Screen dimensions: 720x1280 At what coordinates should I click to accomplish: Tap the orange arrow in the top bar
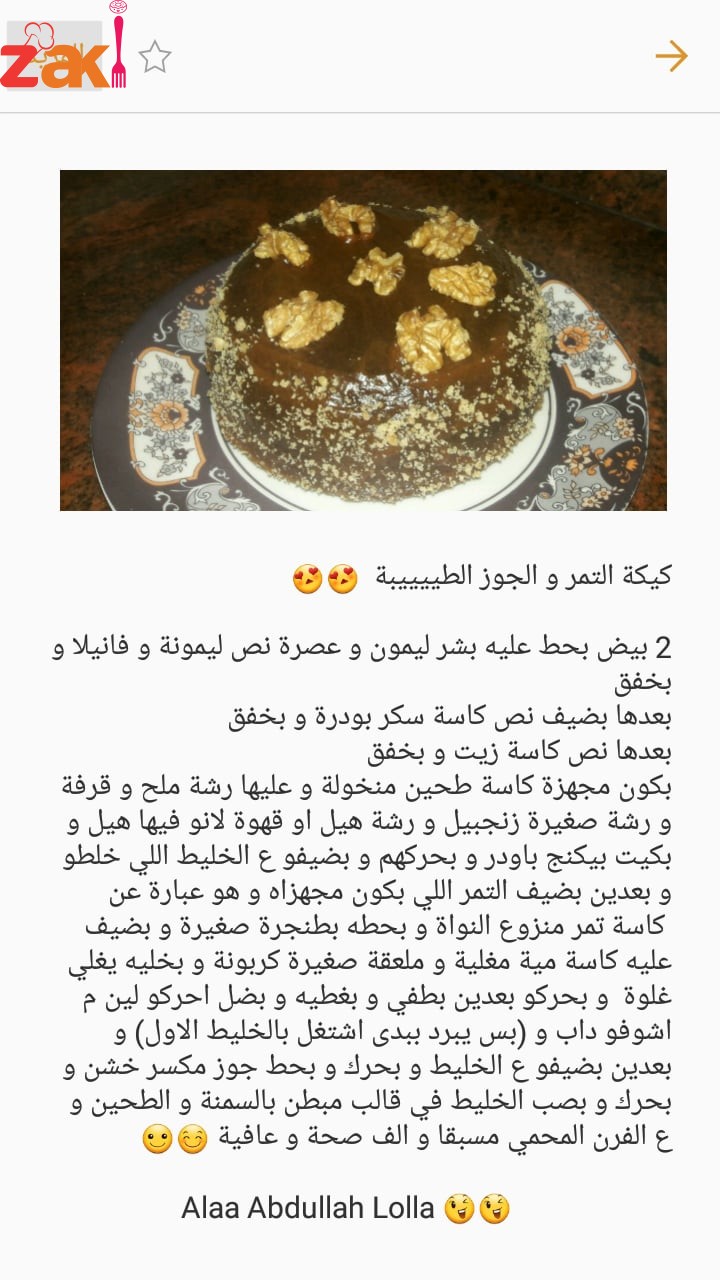tap(671, 56)
